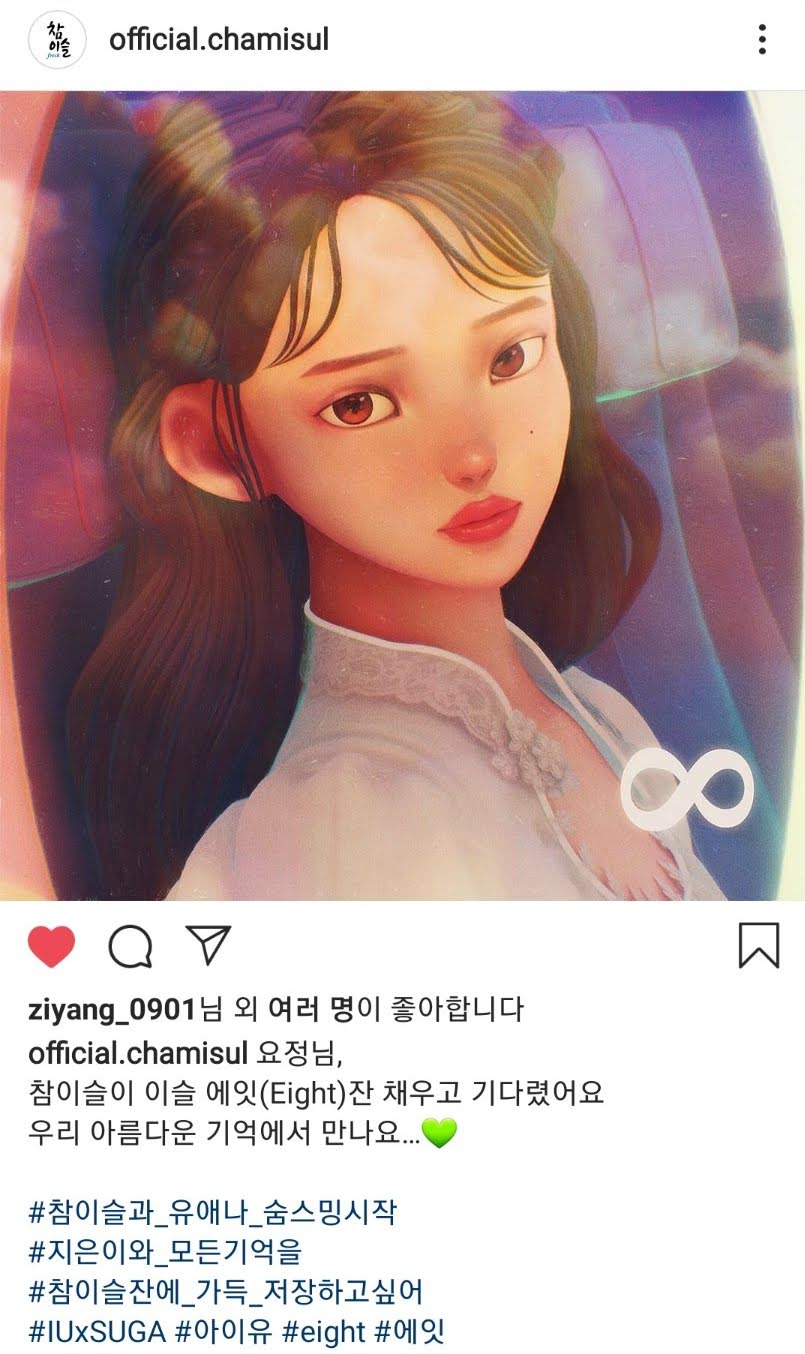The image size is (805, 1354).
Task: Open hashtag #참이슬잔에_가득_저장하고싶어
Action: 225,1292
